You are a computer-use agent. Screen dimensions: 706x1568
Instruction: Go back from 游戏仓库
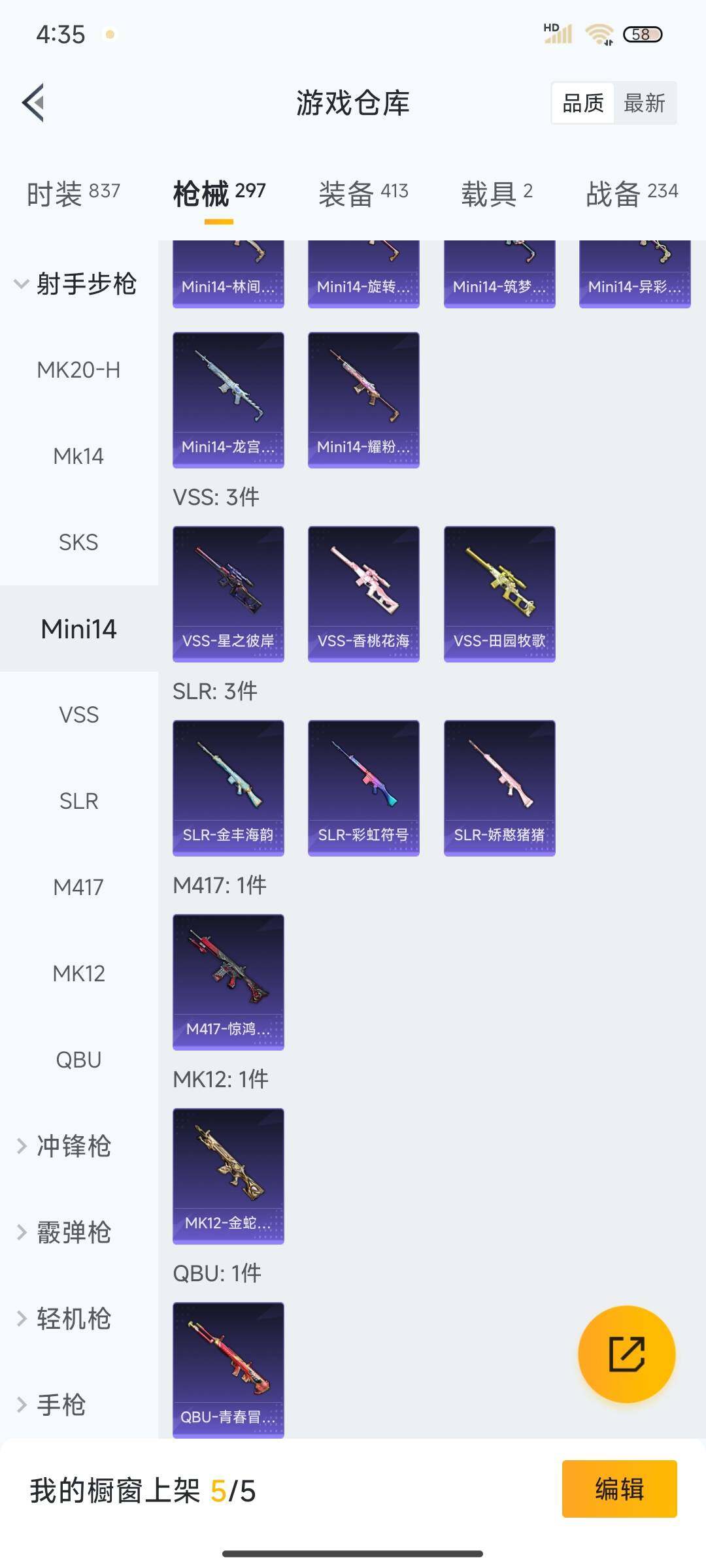pos(34,103)
